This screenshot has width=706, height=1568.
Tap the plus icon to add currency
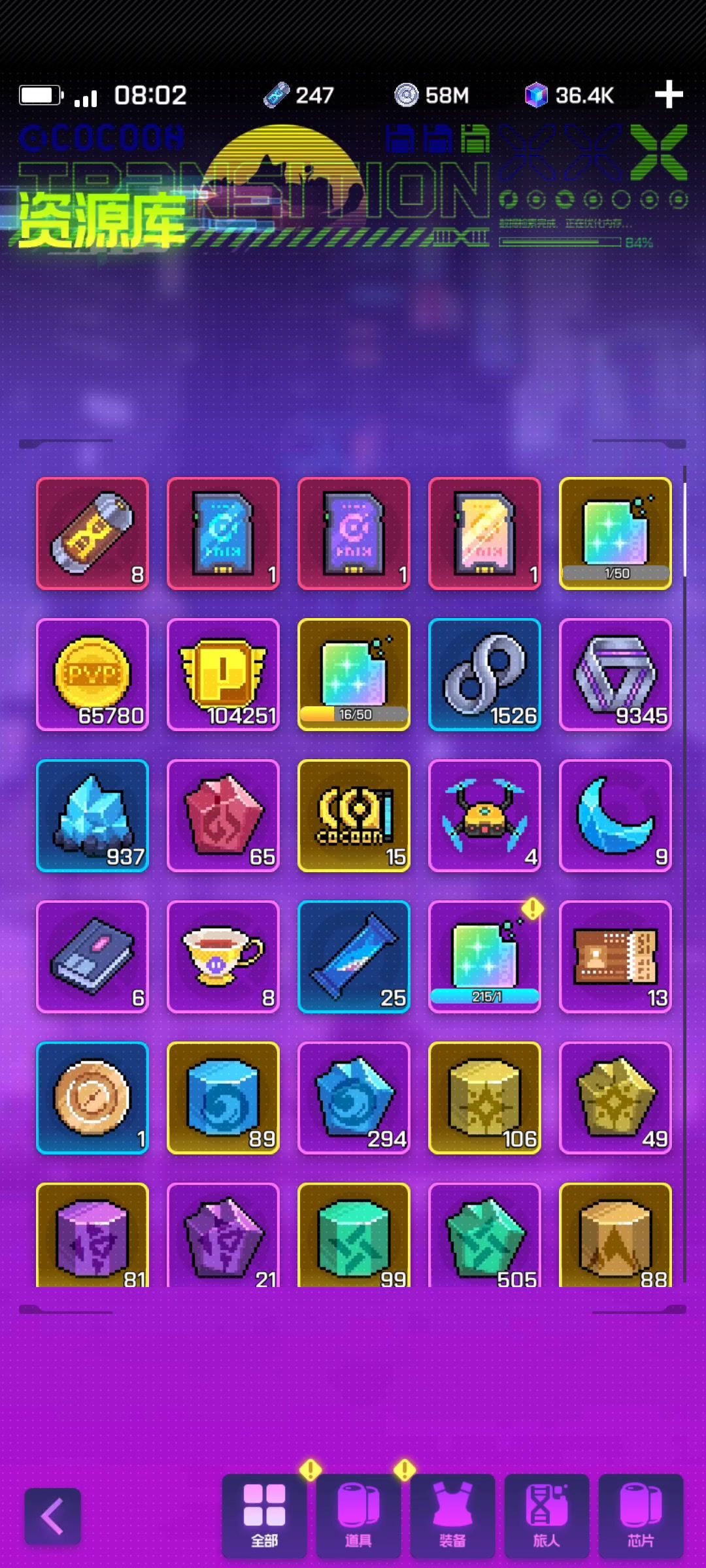(669, 95)
